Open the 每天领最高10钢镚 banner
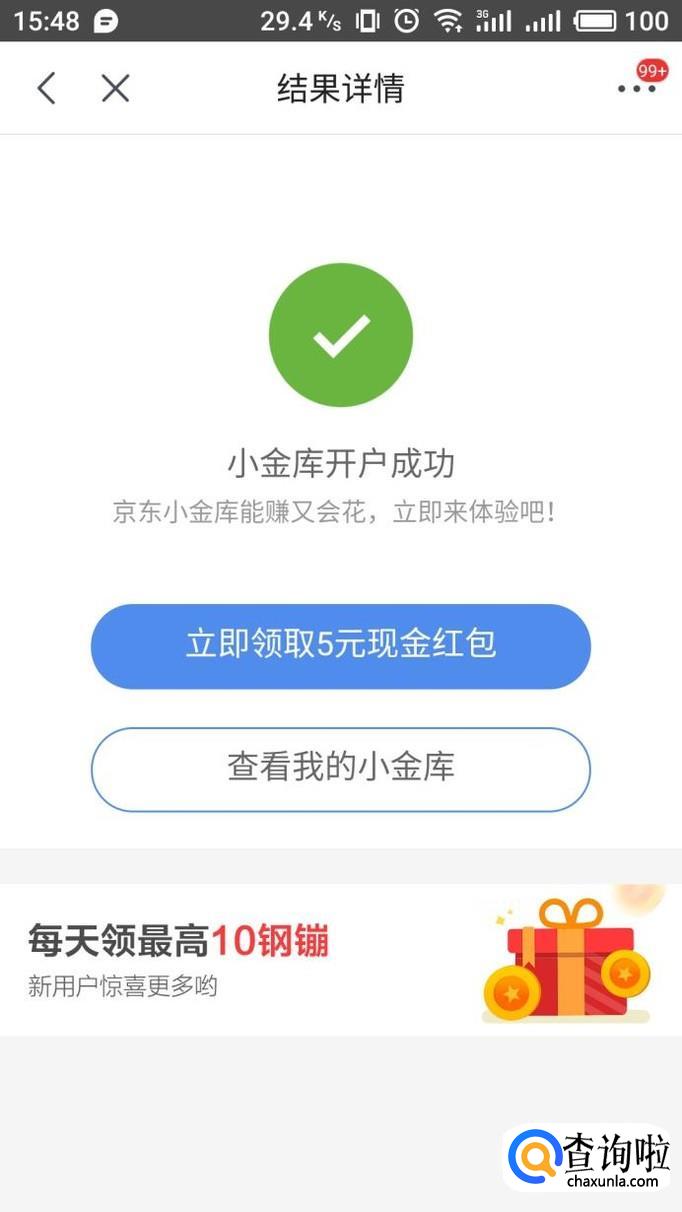The image size is (682, 1212). click(340, 958)
